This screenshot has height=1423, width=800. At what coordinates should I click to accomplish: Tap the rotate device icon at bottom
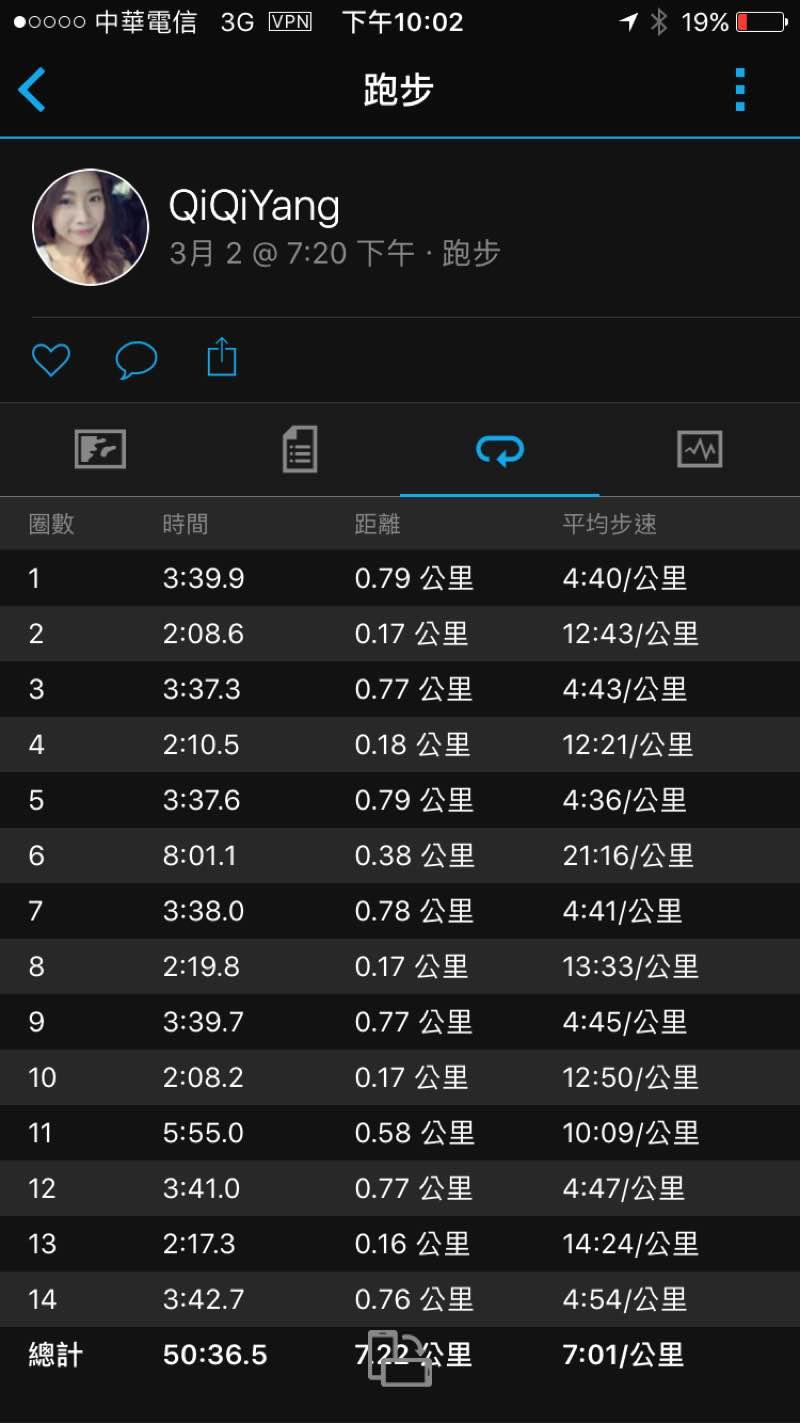(400, 1358)
